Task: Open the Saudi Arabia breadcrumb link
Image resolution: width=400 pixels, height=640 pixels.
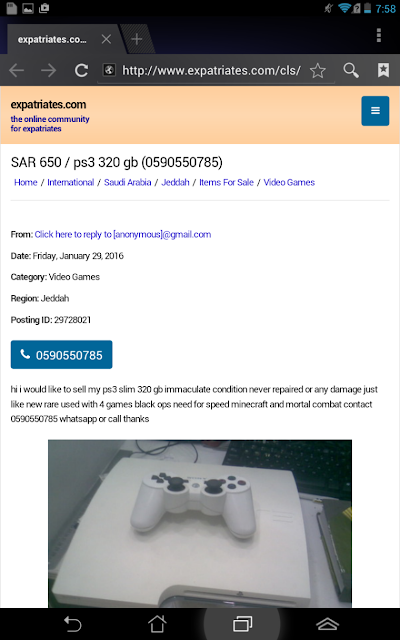Action: tap(127, 182)
